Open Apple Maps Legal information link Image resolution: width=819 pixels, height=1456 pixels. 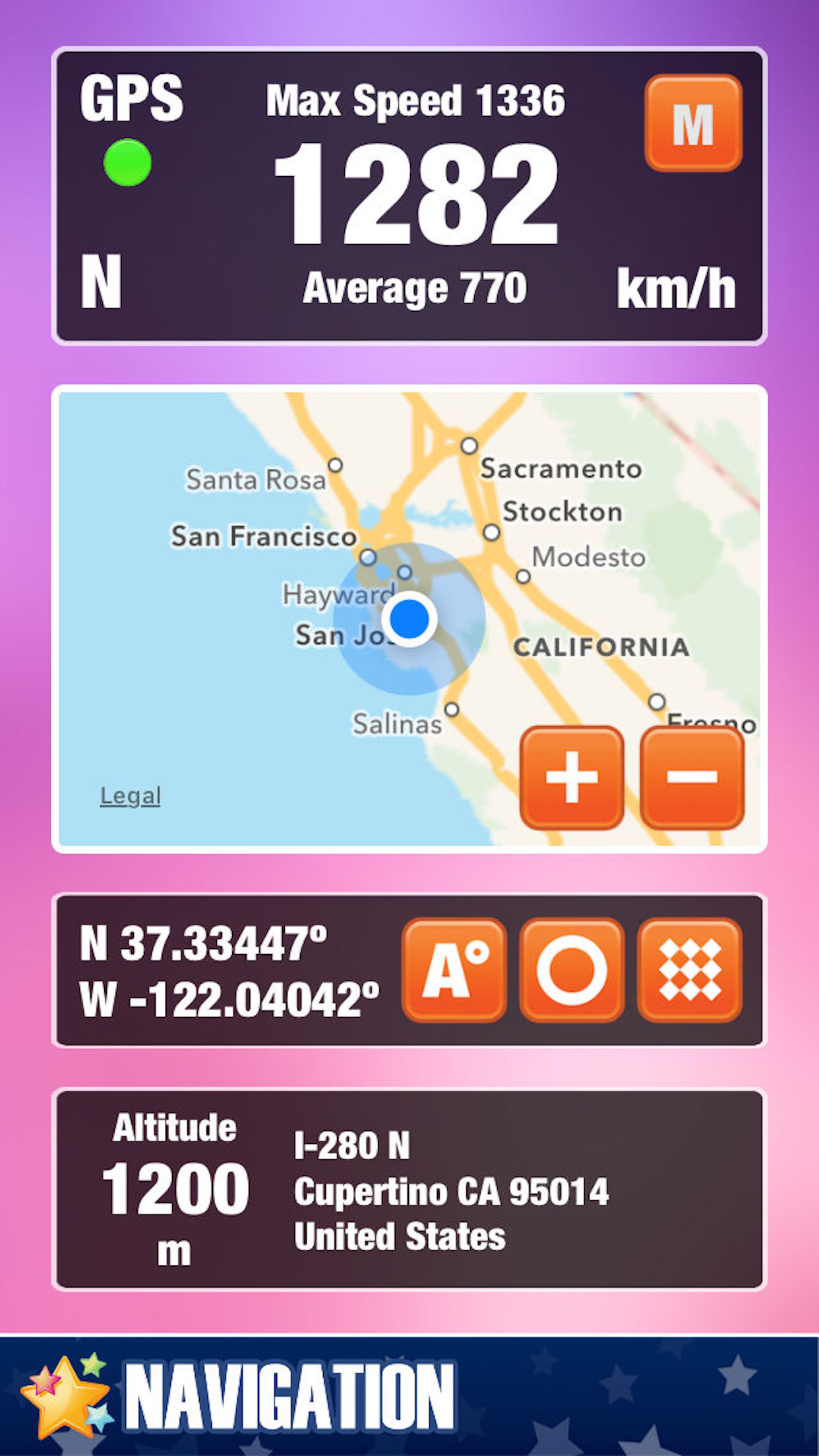point(130,797)
